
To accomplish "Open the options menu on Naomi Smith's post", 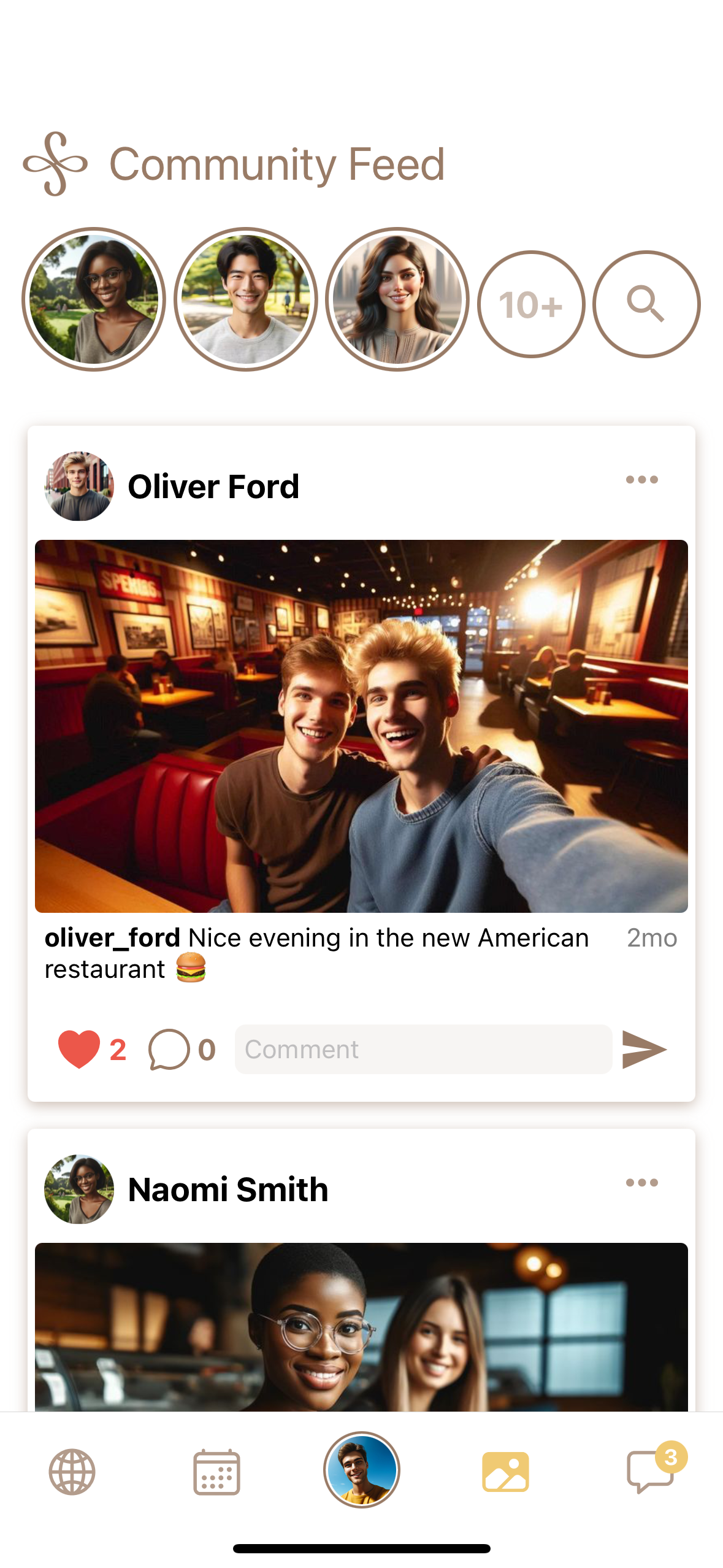I will (x=641, y=1183).
